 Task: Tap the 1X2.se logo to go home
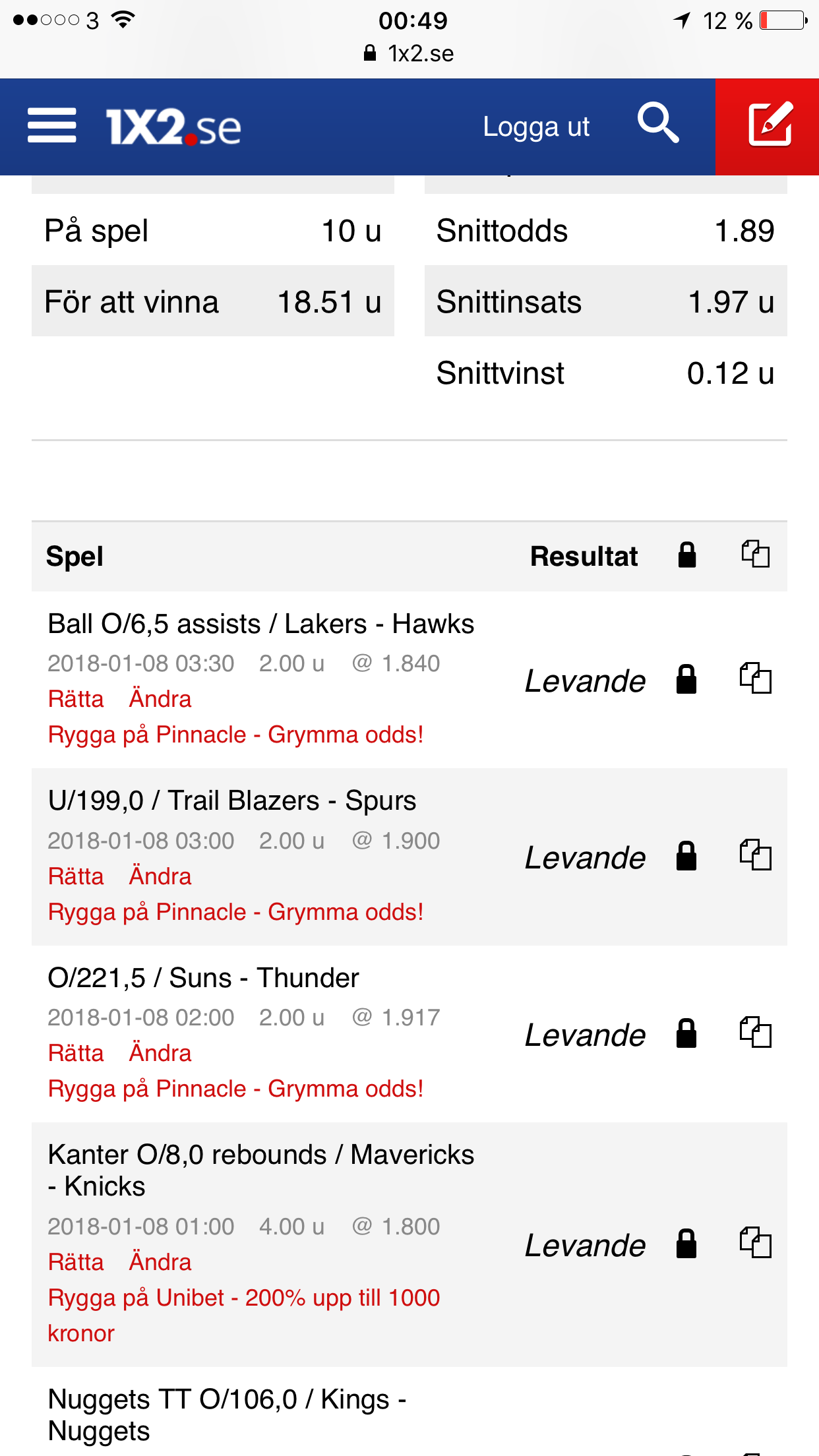coord(173,127)
